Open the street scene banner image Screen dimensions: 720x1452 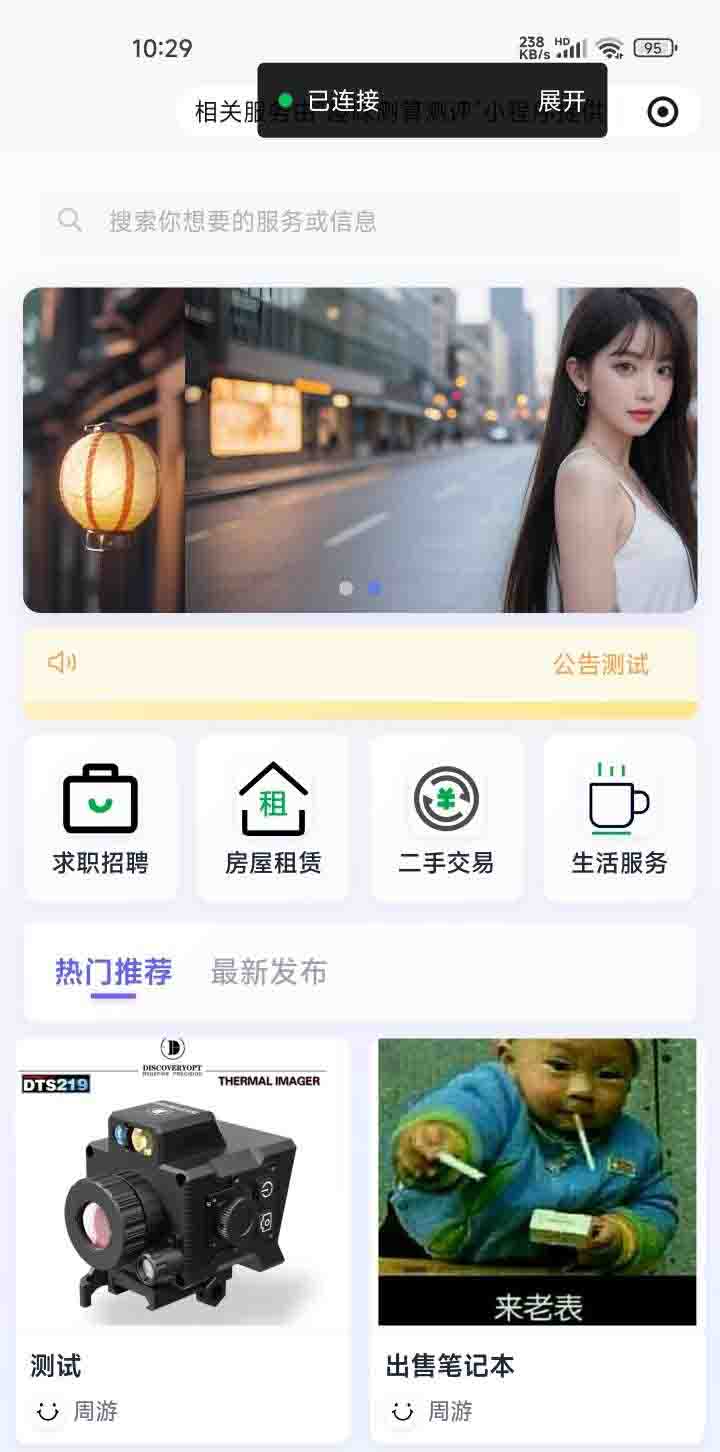tap(360, 450)
